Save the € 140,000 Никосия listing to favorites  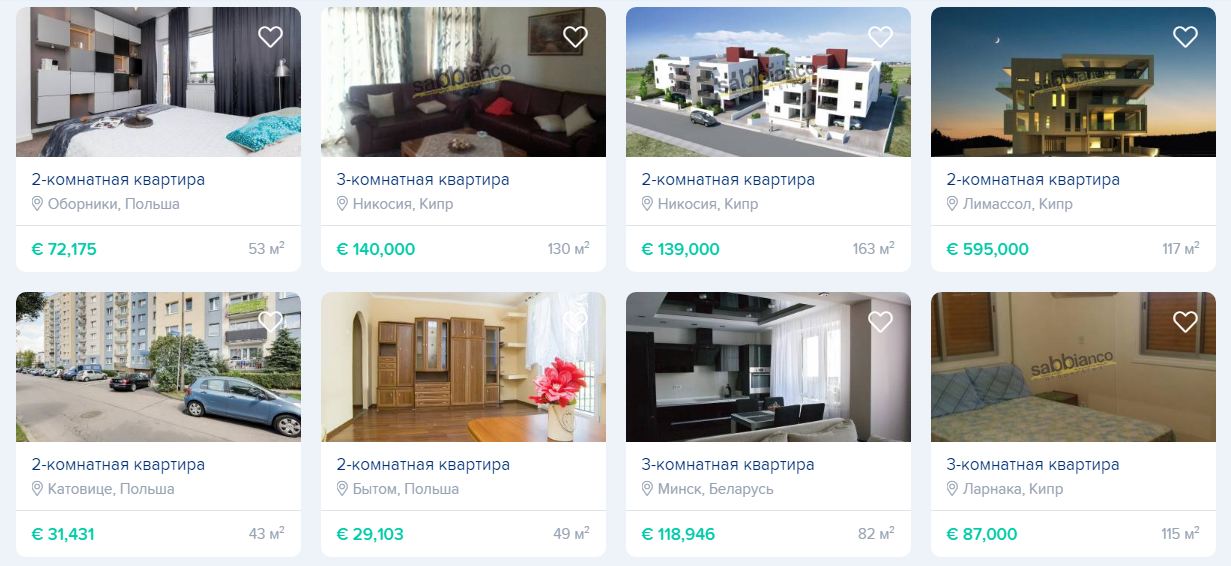pos(575,37)
